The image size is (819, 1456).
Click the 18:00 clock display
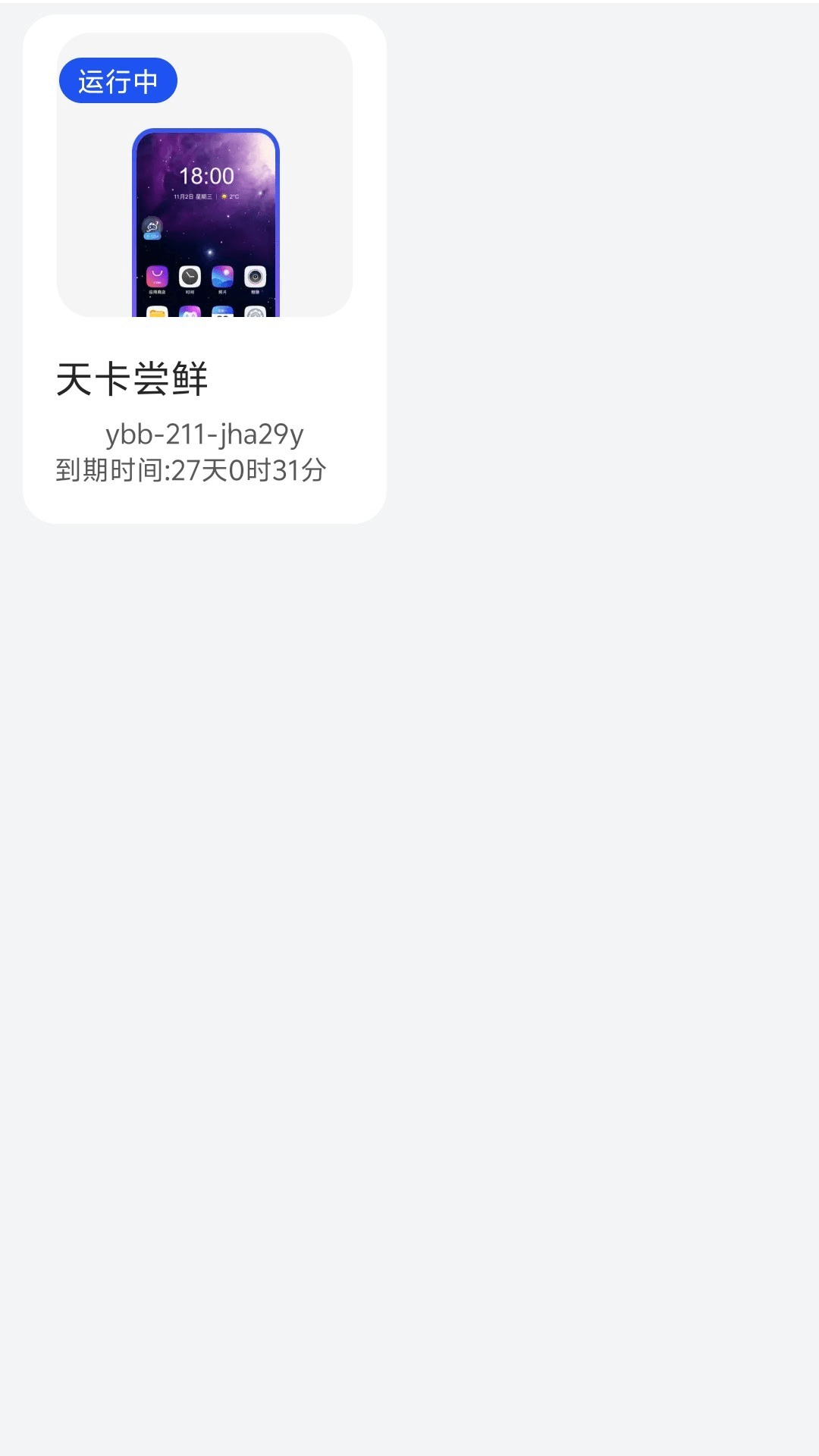coord(208,176)
